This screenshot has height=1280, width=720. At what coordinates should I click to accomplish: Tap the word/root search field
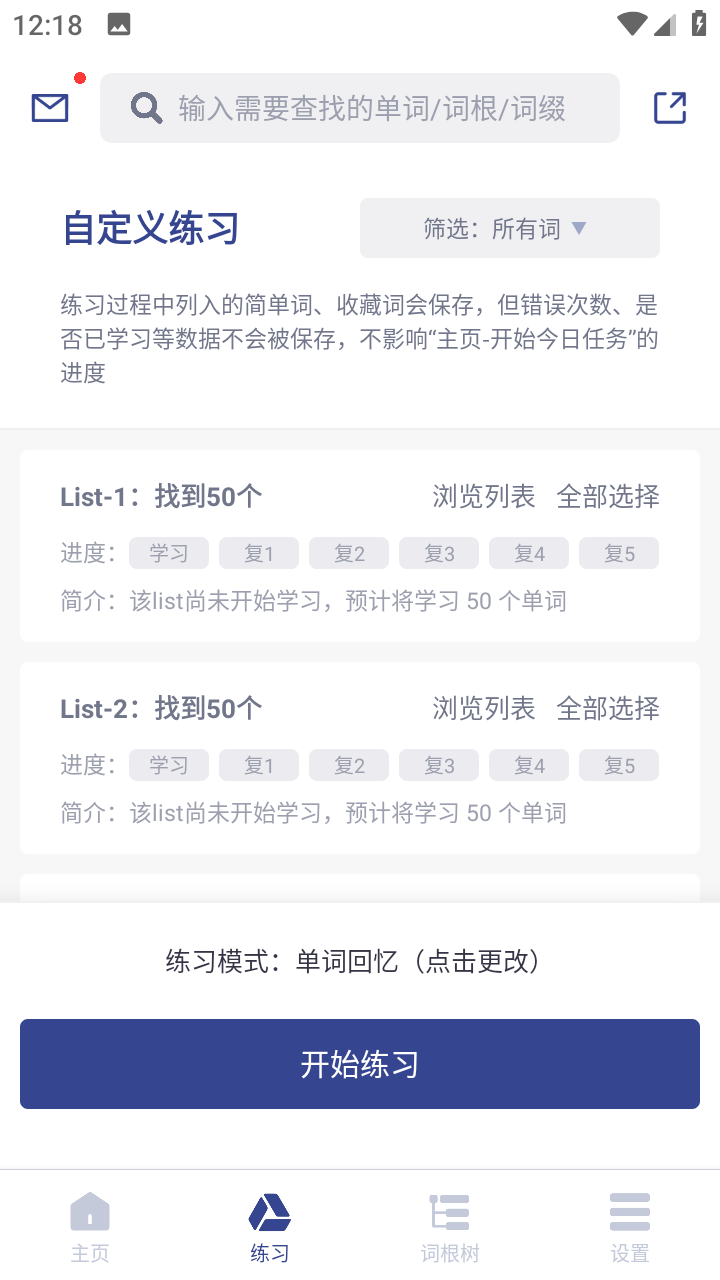pos(360,108)
